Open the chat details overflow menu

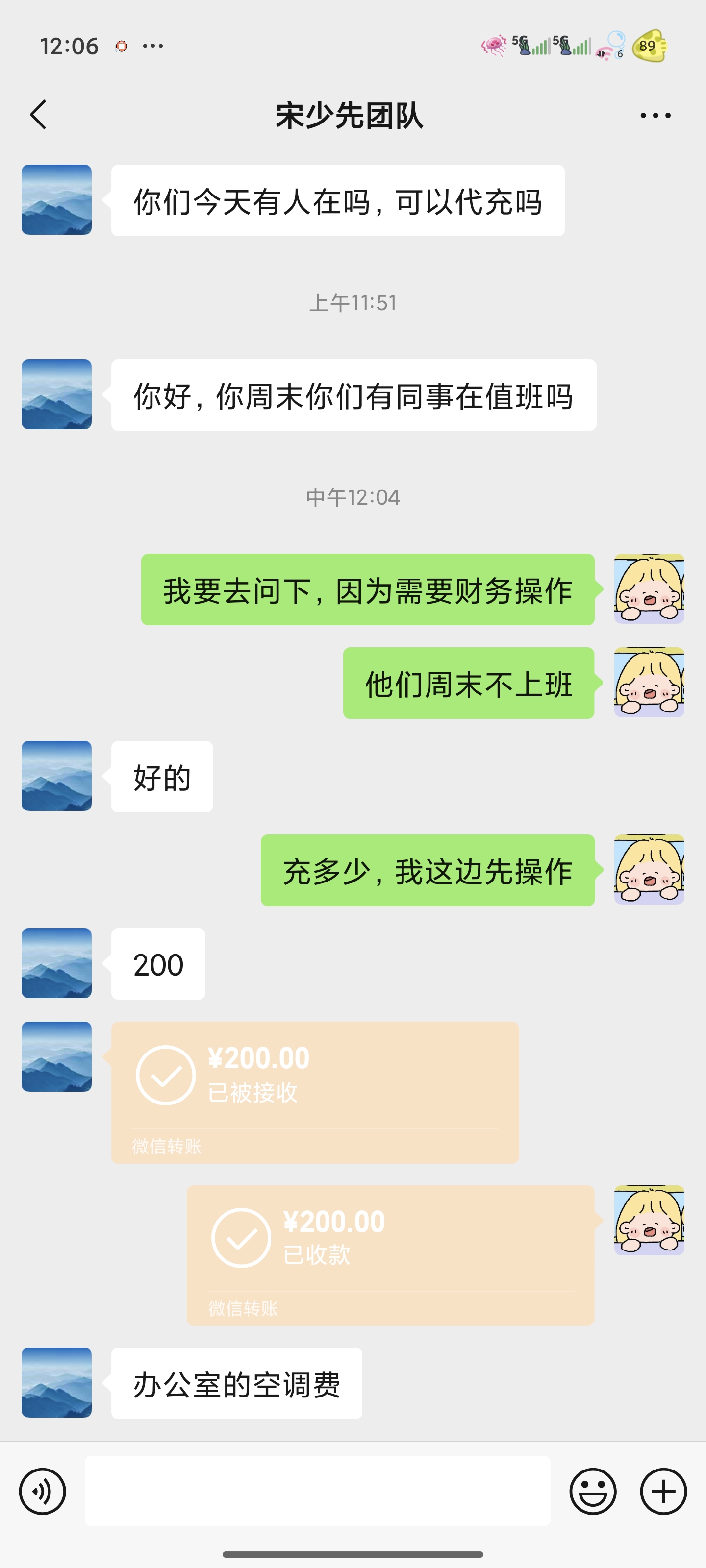pyautogui.click(x=656, y=115)
